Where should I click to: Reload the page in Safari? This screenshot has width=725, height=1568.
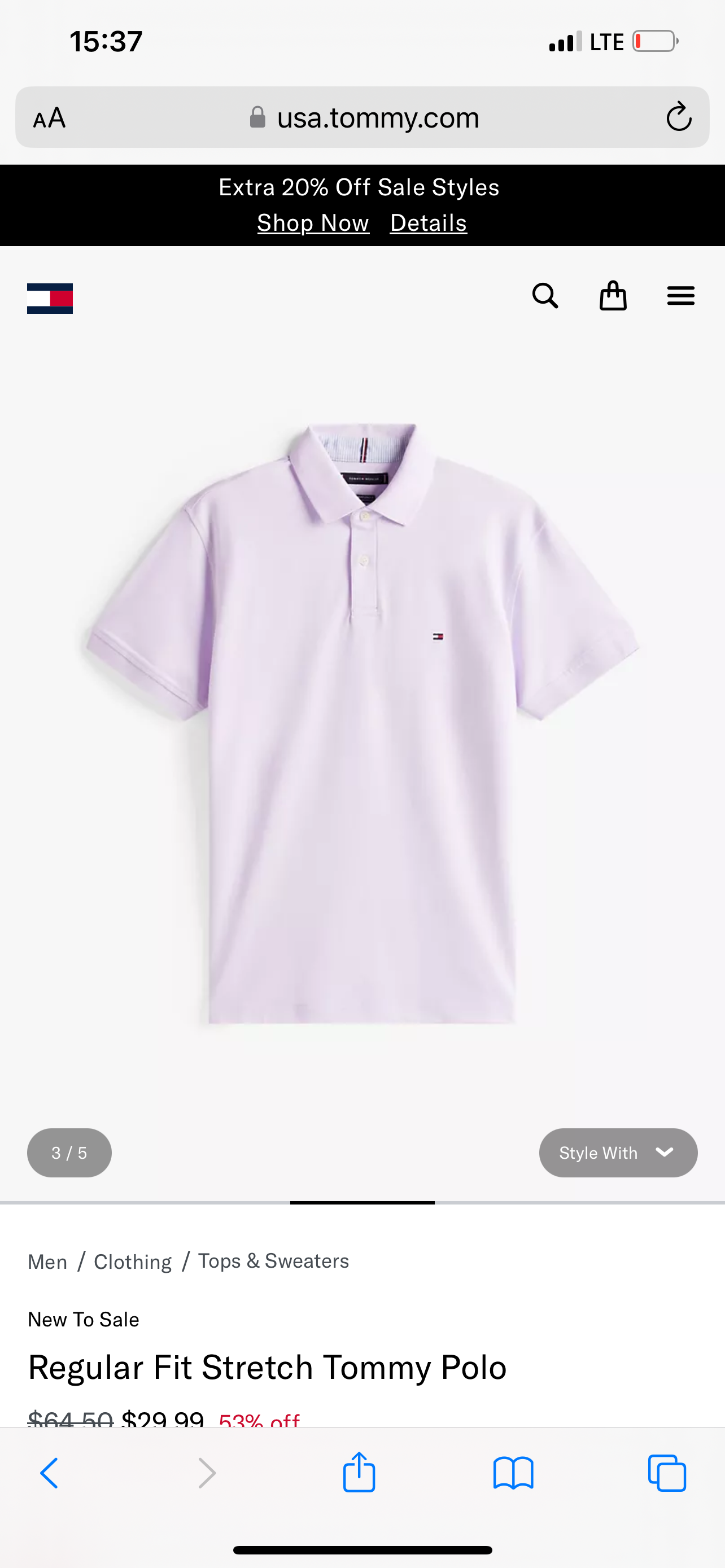(x=678, y=117)
